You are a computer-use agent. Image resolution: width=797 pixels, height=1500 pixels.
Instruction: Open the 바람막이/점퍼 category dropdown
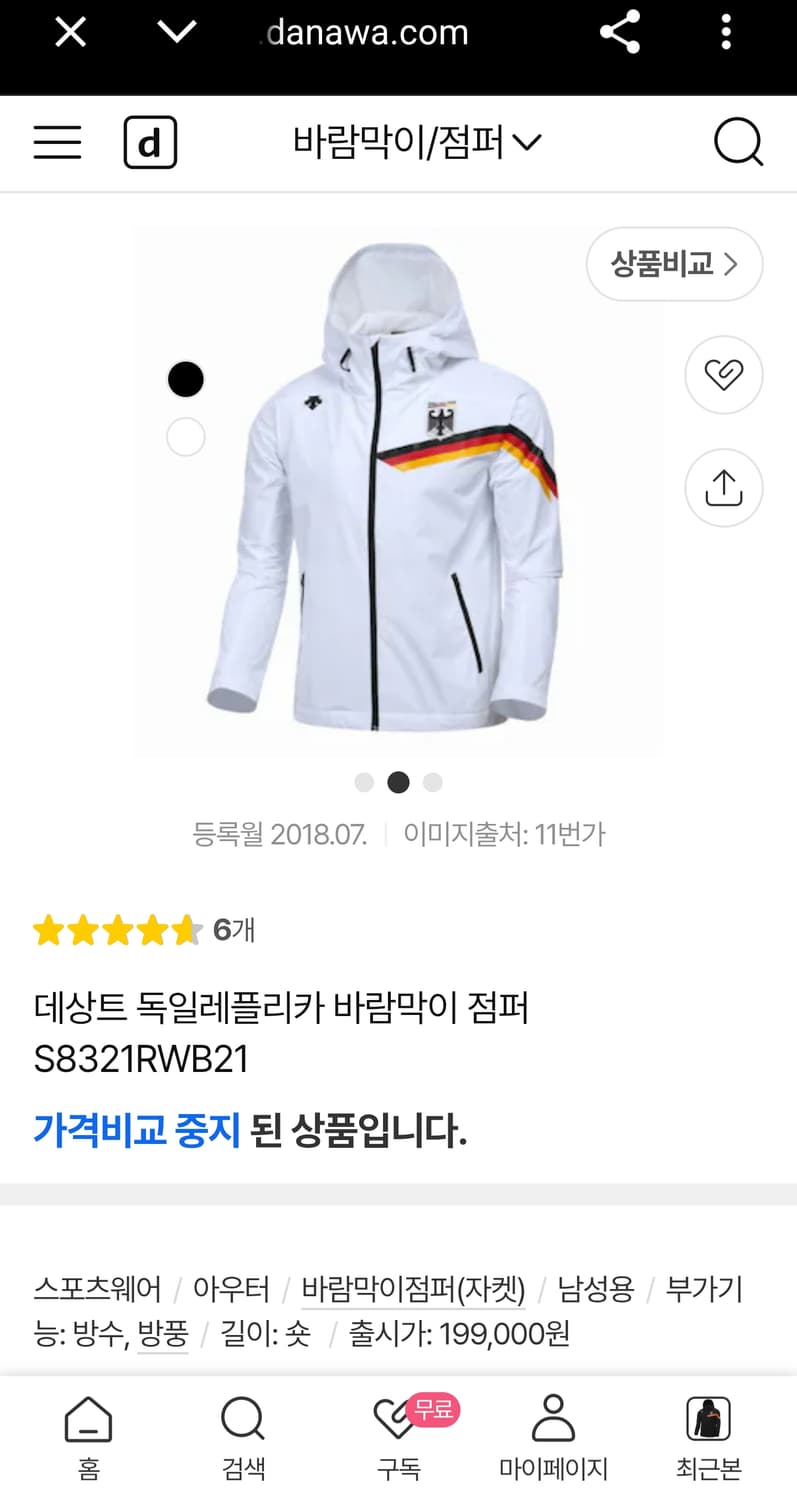click(x=413, y=141)
